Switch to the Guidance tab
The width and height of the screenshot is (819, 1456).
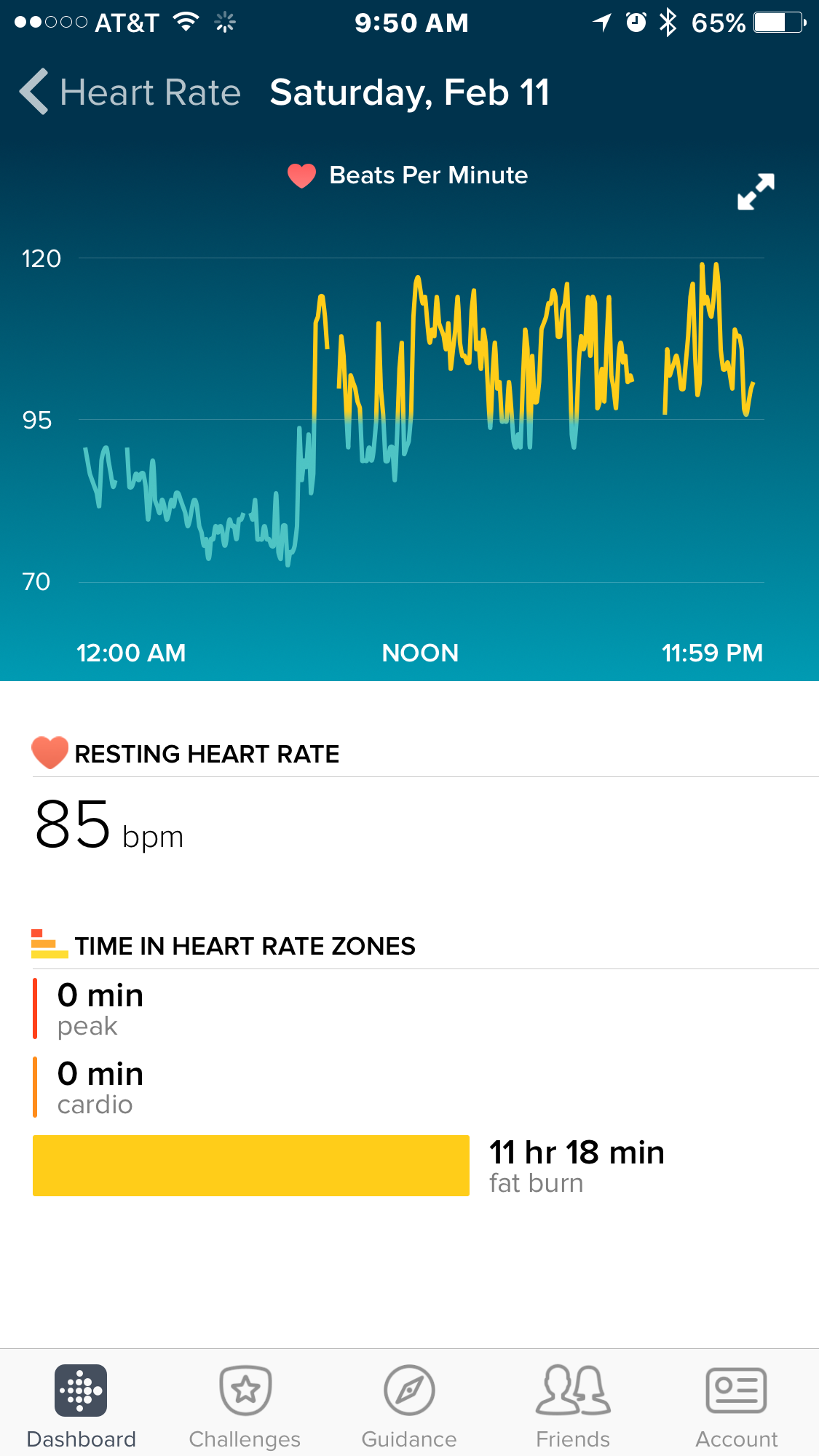[x=409, y=1405]
